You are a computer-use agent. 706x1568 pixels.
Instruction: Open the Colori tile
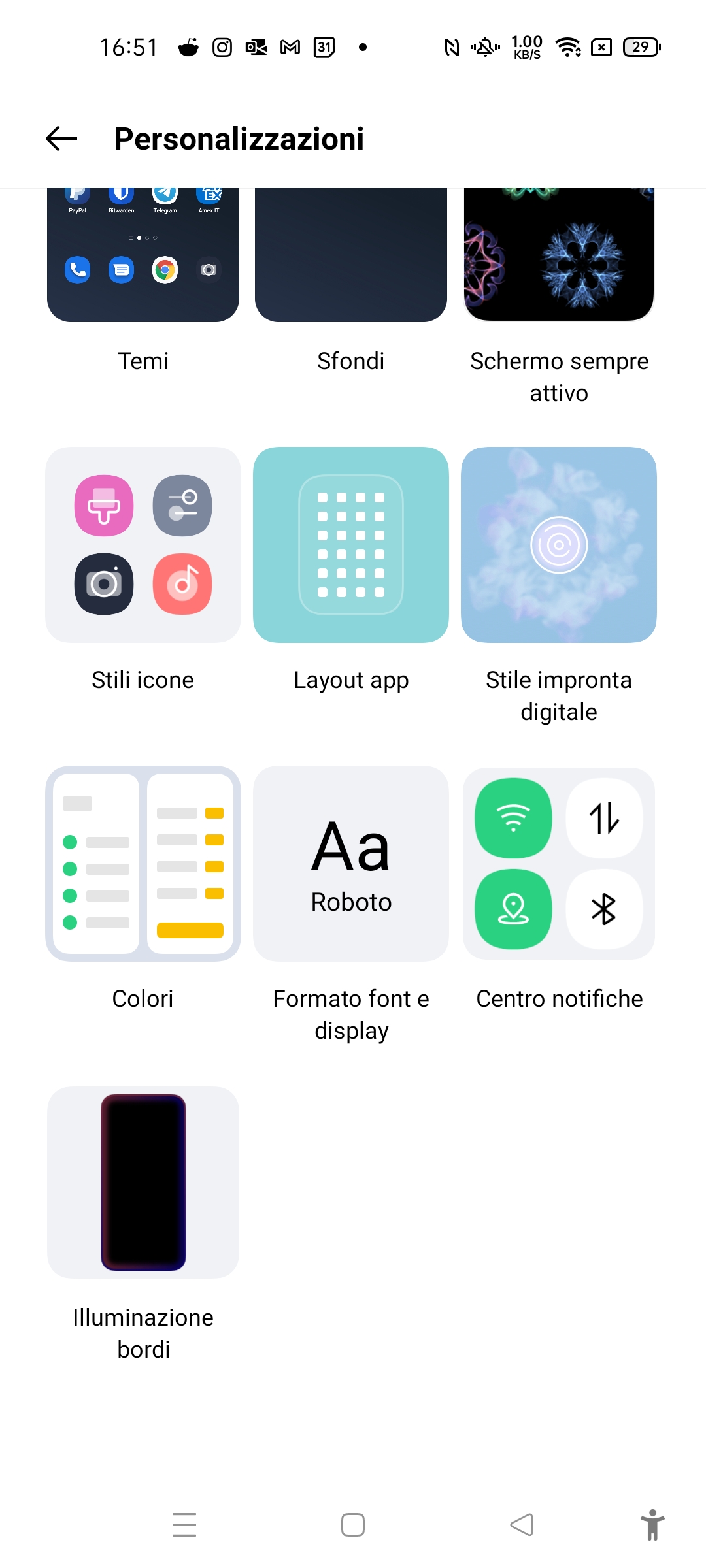point(143,864)
